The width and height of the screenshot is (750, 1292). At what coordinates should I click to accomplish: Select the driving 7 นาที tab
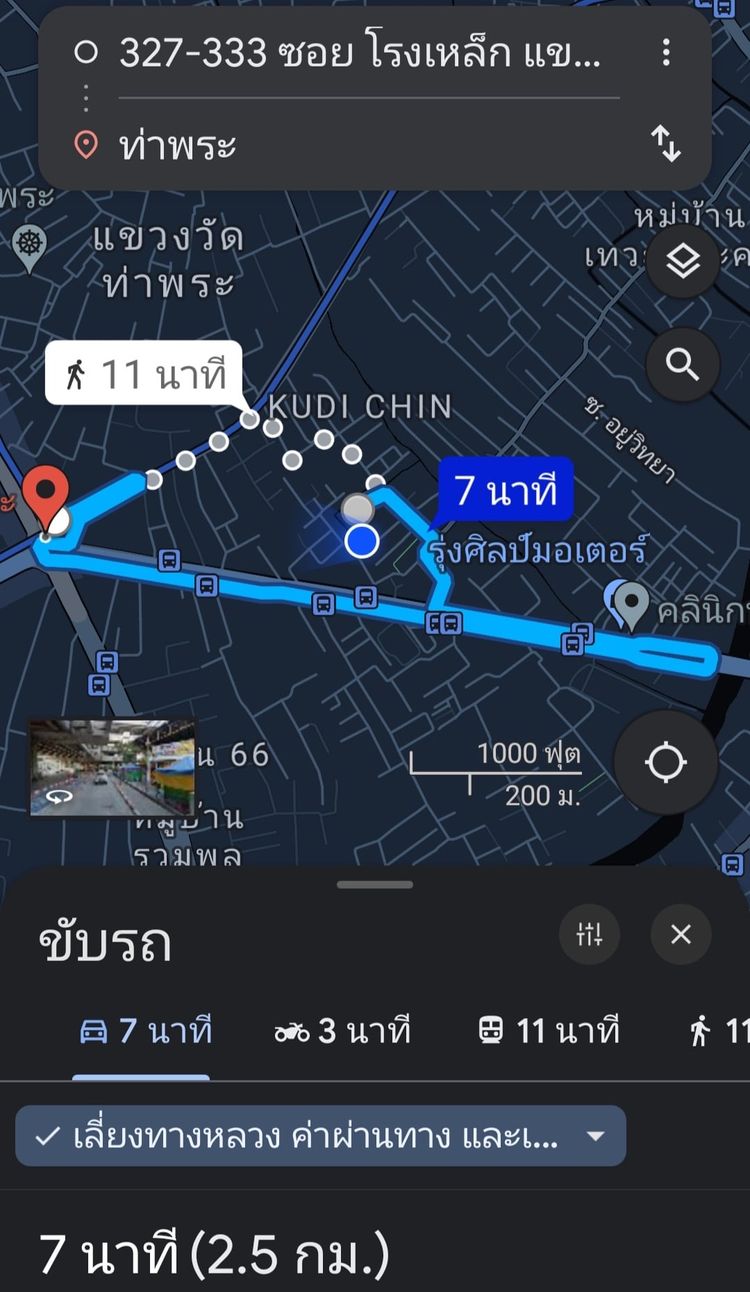(x=145, y=1031)
